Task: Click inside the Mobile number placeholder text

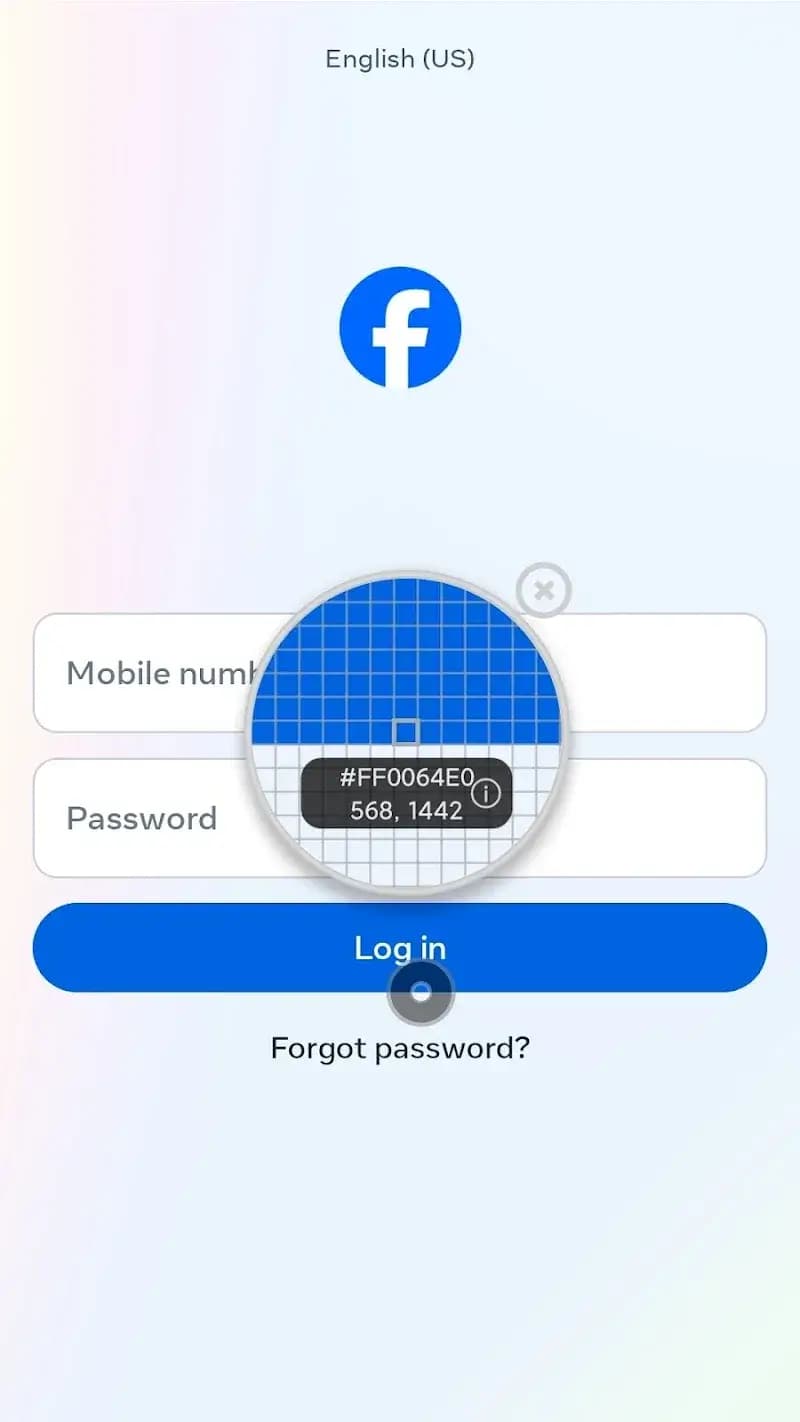Action: click(x=160, y=672)
